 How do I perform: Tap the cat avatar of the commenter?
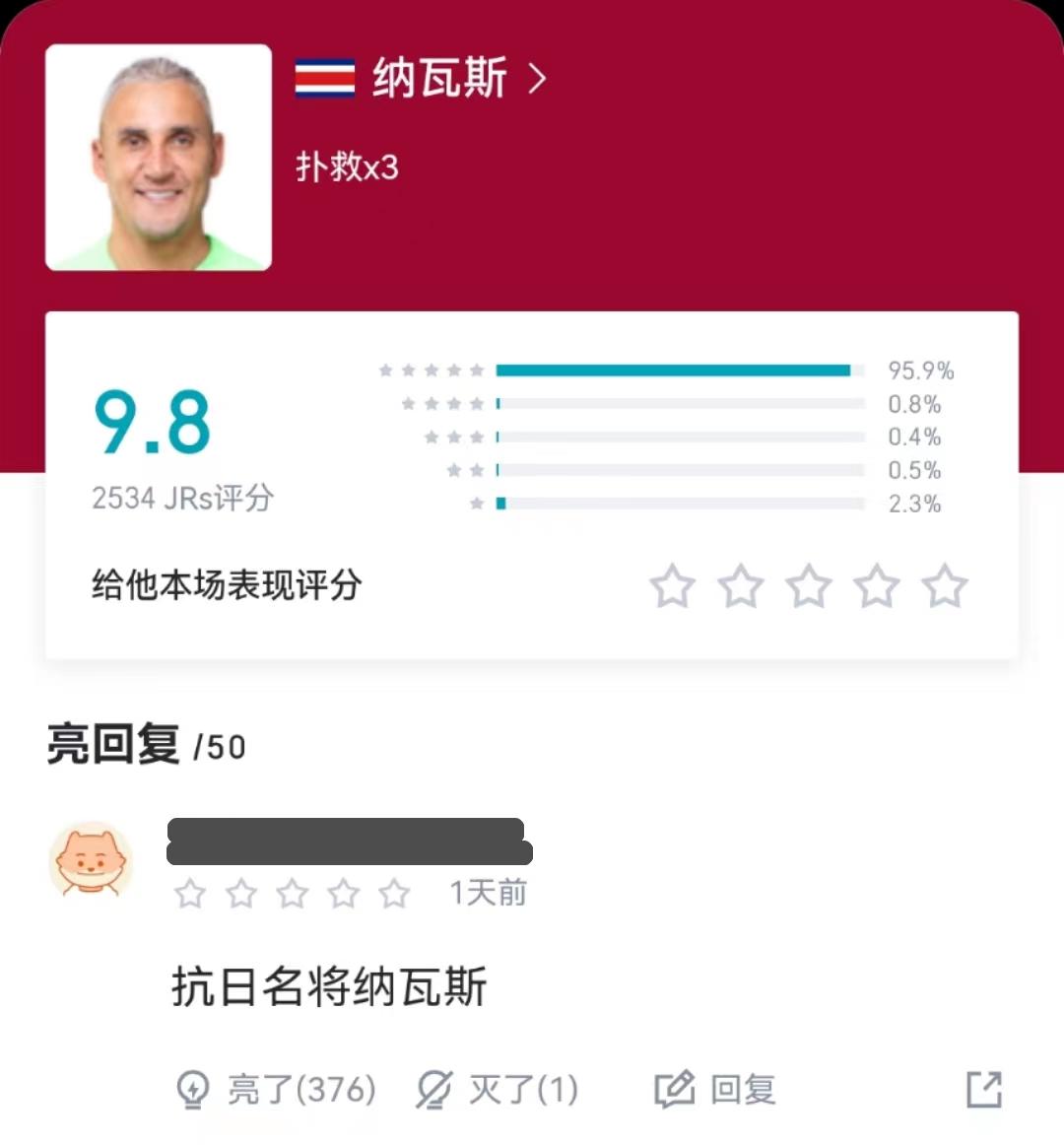pyautogui.click(x=92, y=859)
